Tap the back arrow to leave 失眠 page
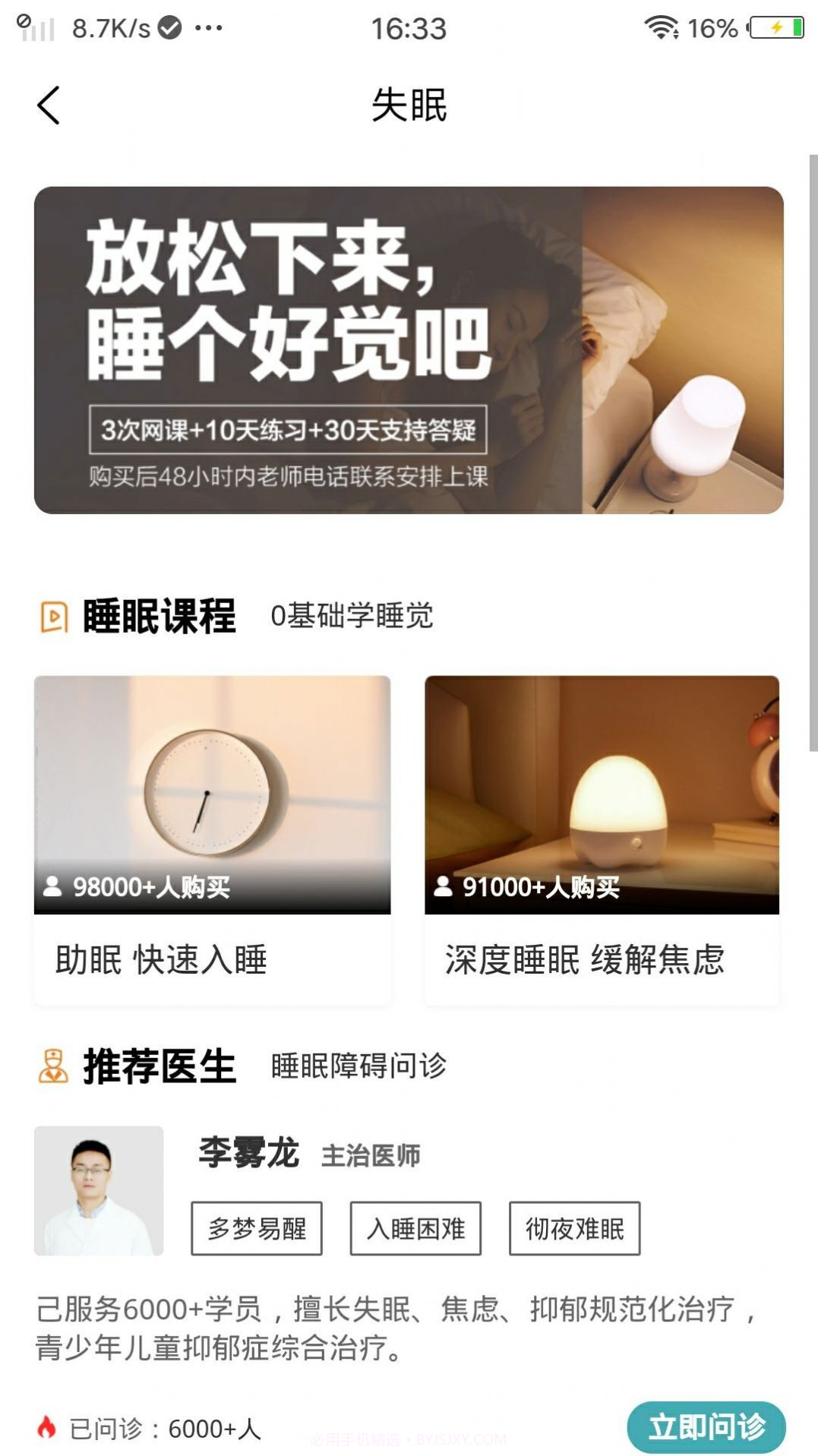The image size is (818, 1456). tap(49, 104)
